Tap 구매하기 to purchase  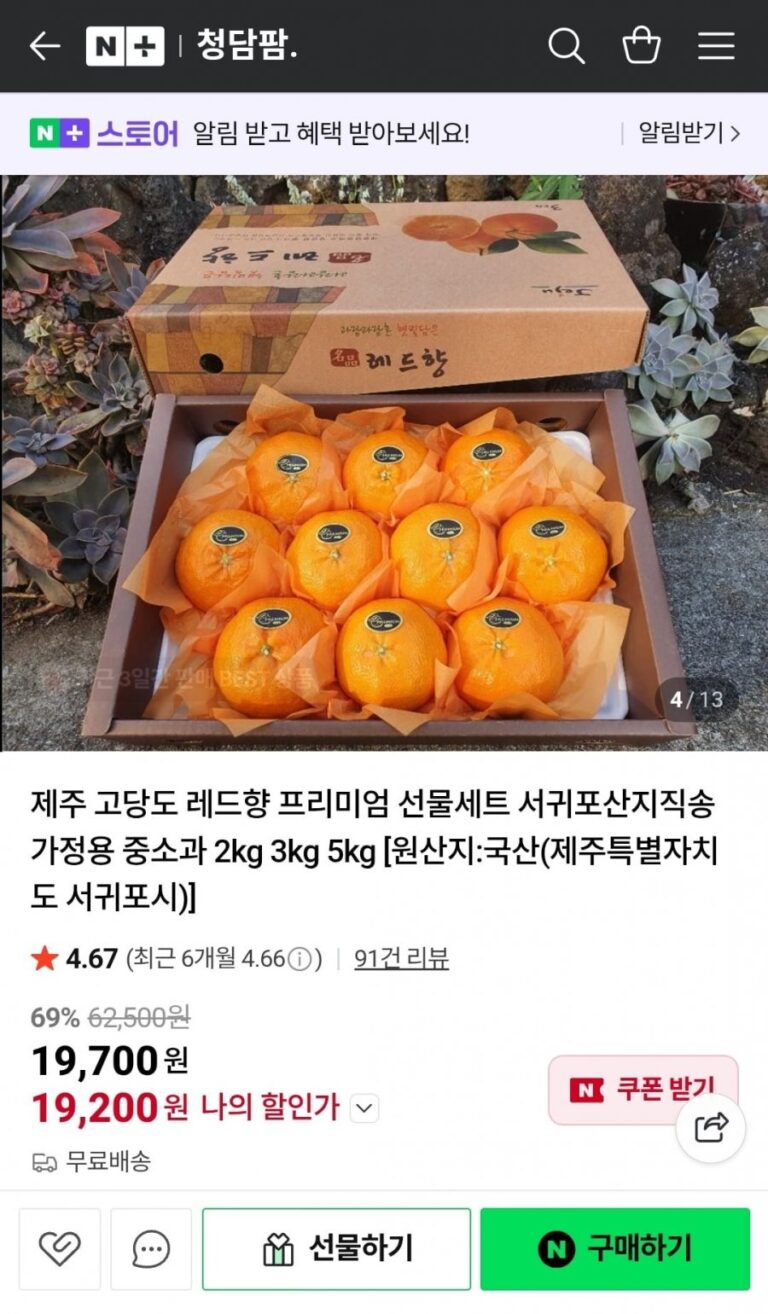pos(614,1248)
